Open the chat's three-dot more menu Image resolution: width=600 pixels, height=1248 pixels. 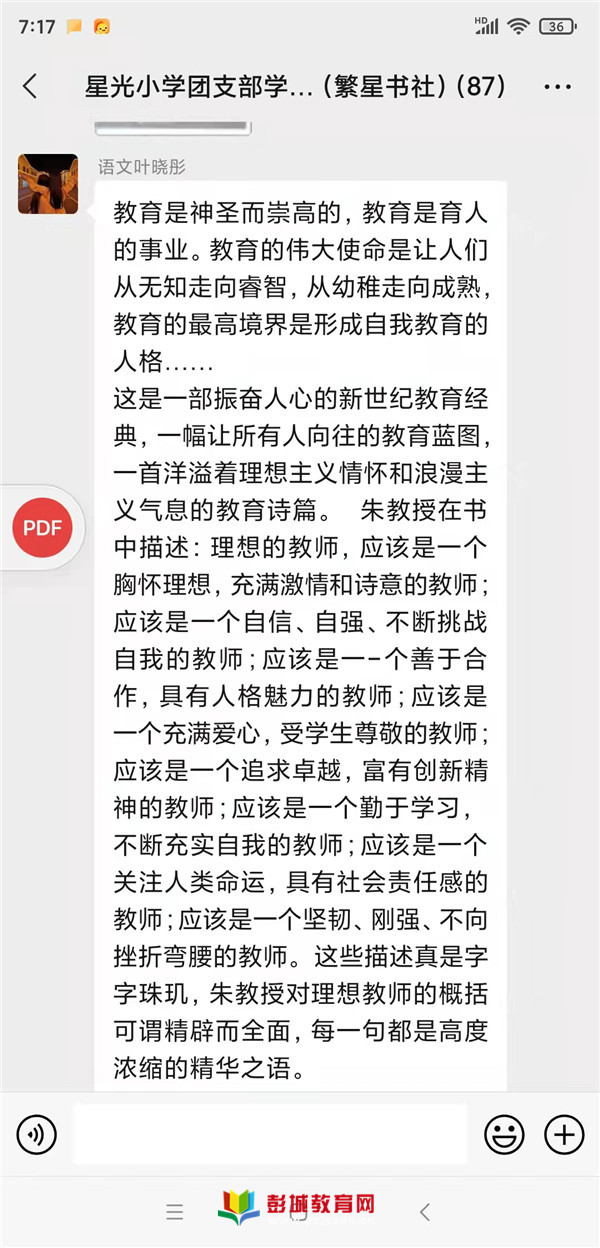(x=557, y=87)
